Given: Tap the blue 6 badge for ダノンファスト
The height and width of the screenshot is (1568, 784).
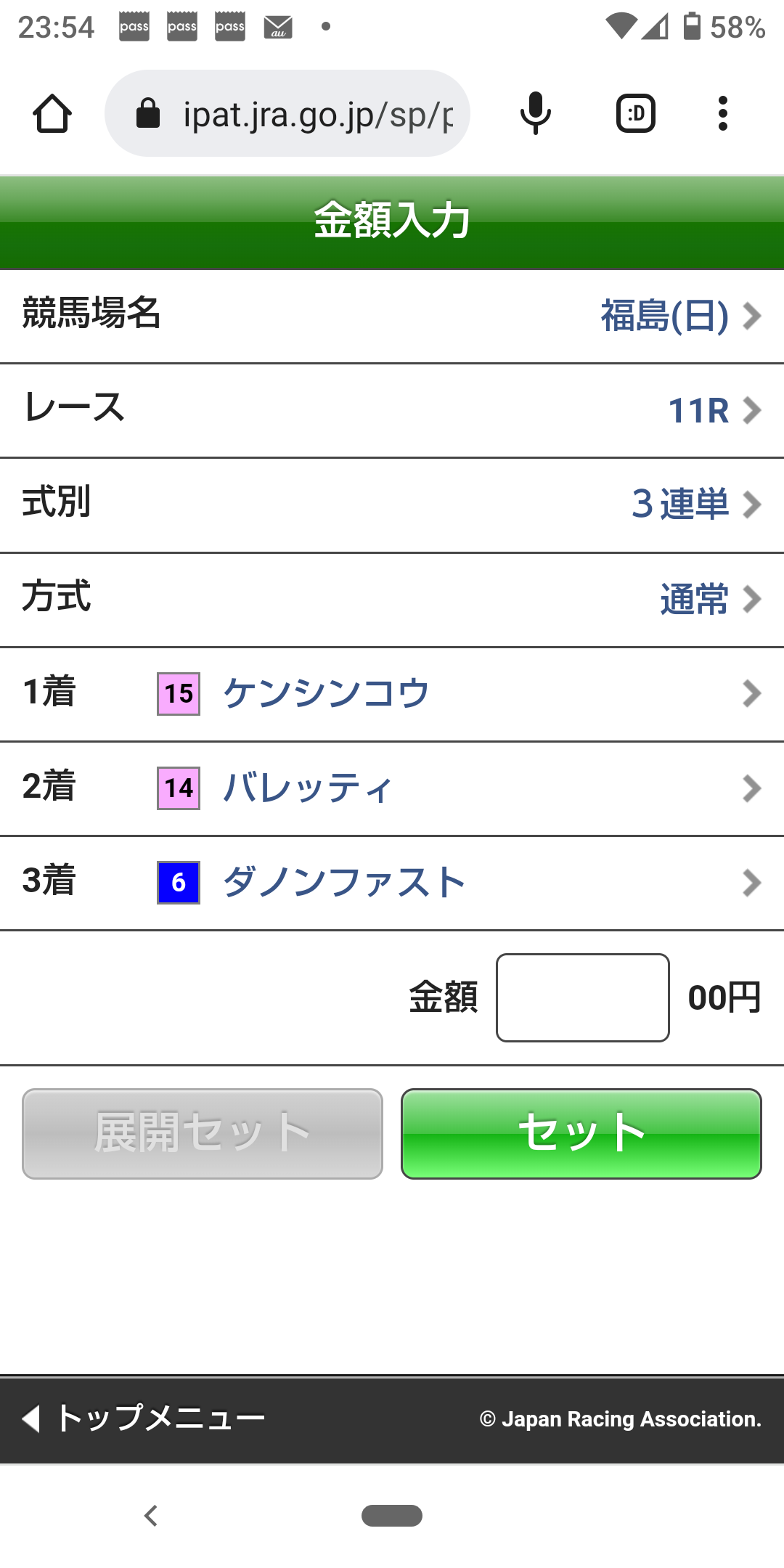Looking at the screenshot, I should (x=179, y=881).
